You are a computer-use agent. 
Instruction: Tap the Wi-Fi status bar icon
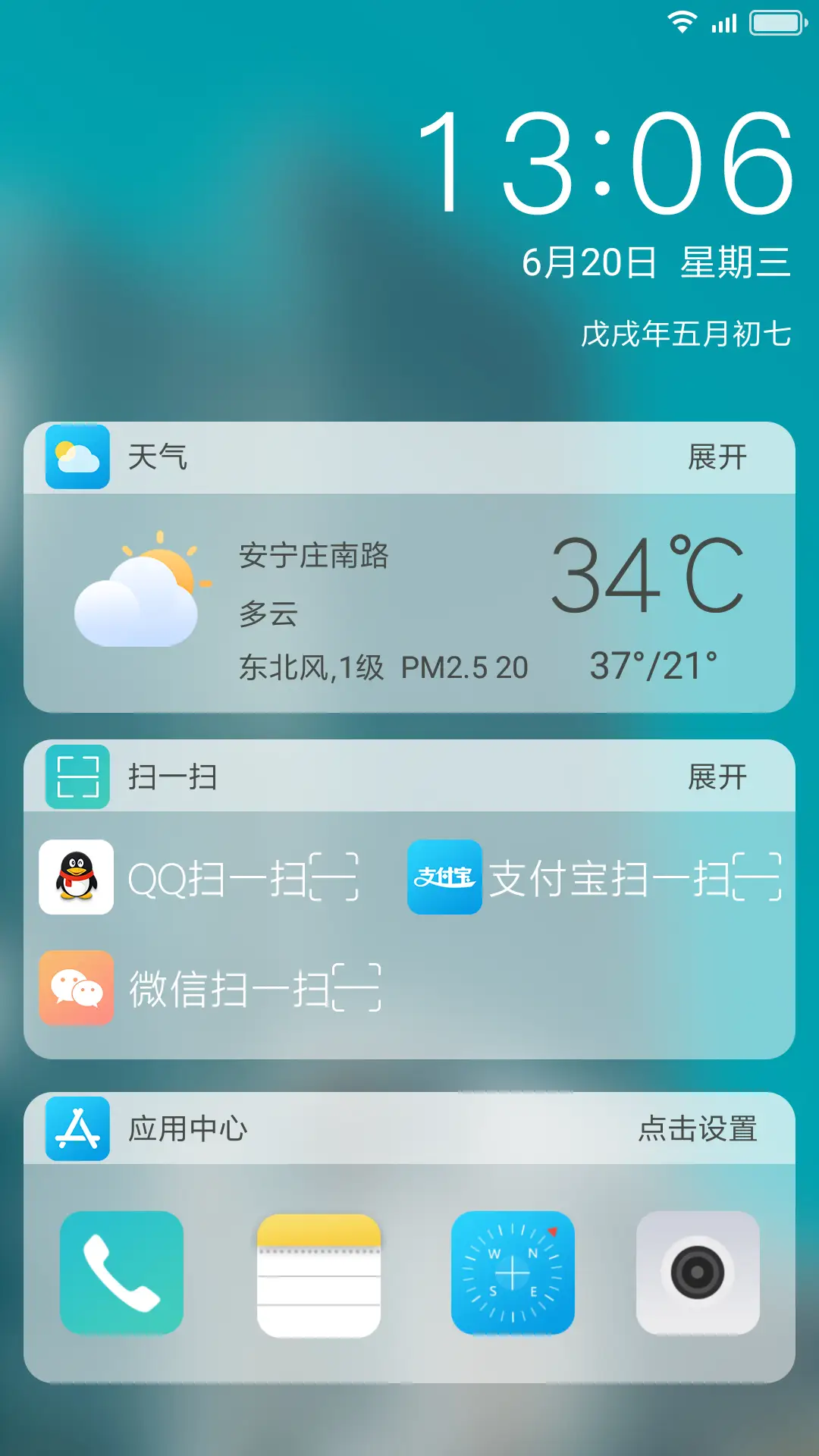click(682, 23)
